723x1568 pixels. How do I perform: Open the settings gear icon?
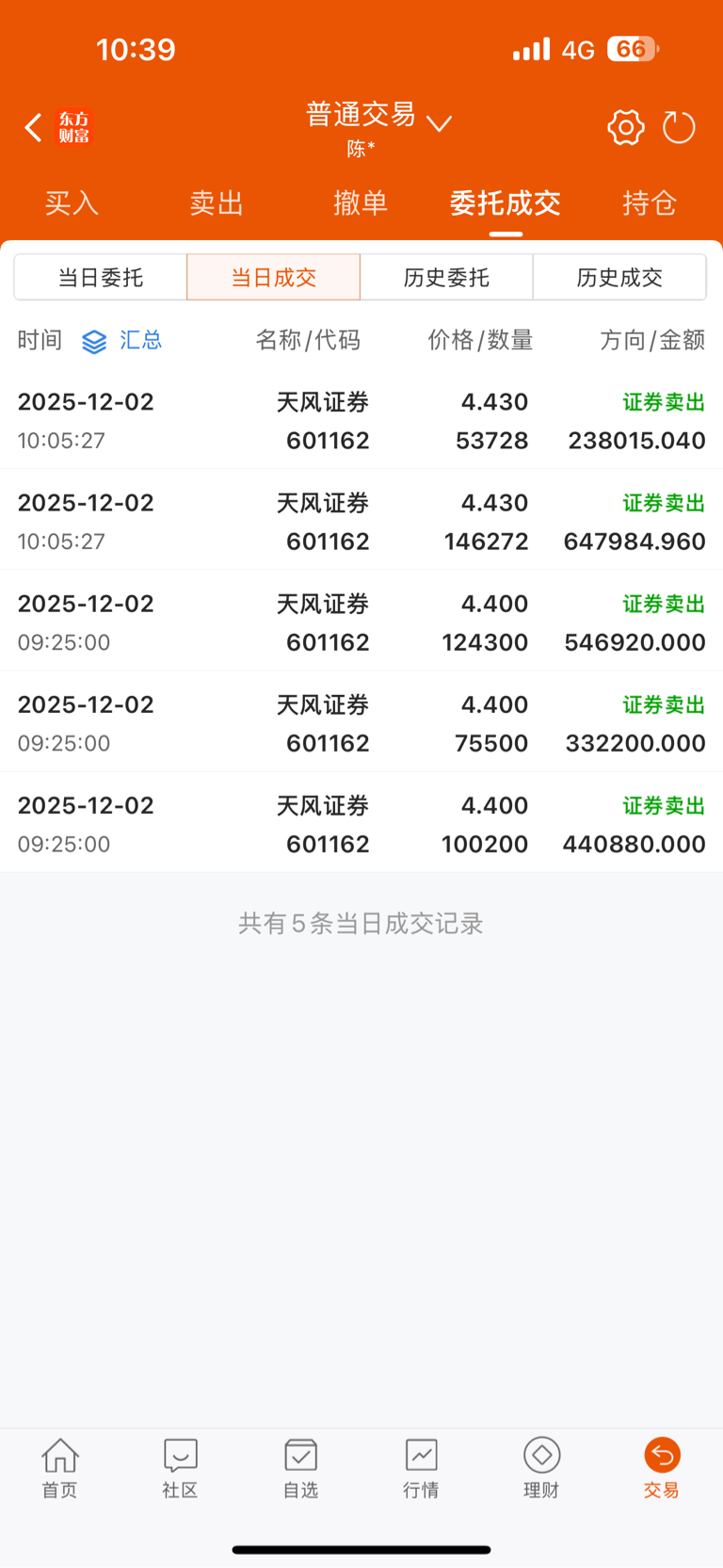[625, 127]
